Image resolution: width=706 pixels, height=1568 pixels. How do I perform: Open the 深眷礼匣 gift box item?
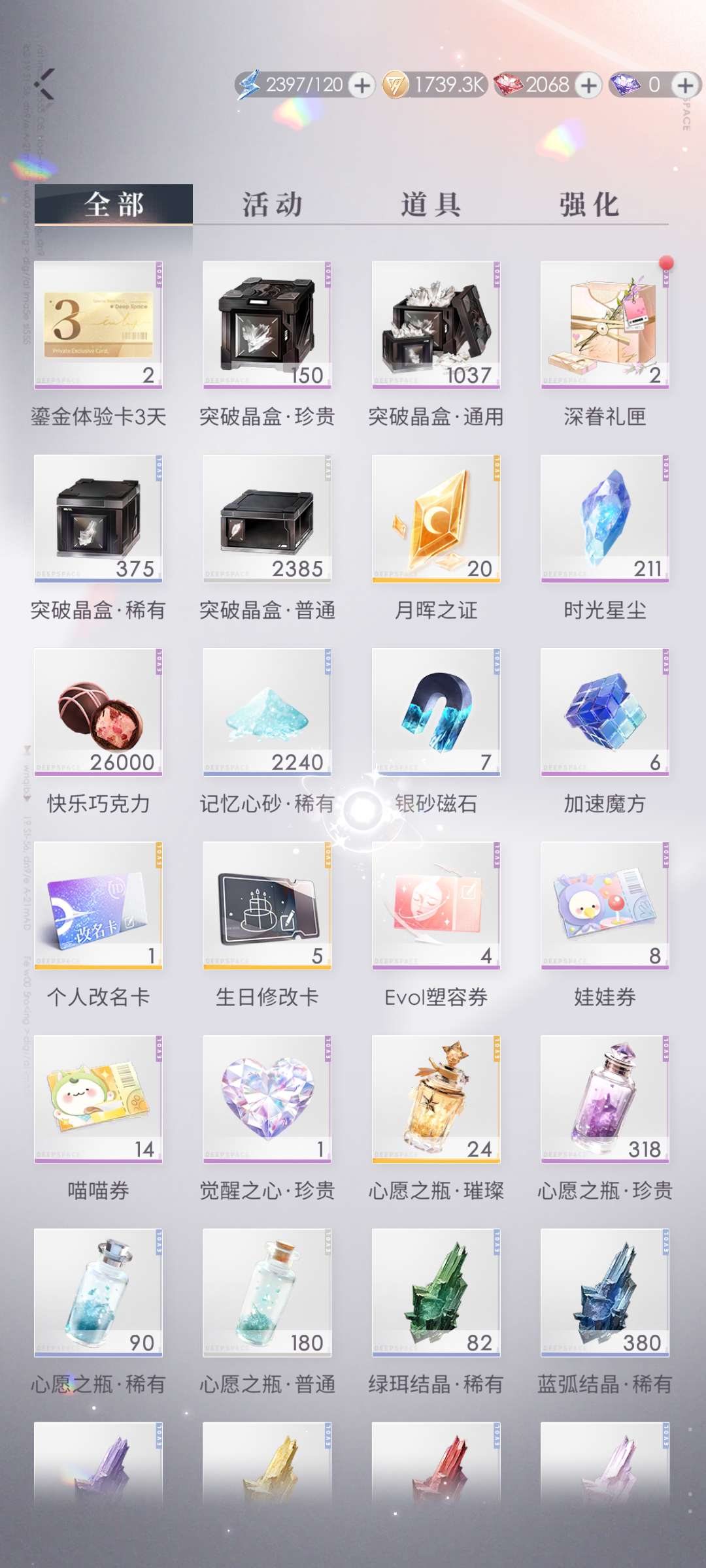(x=605, y=325)
